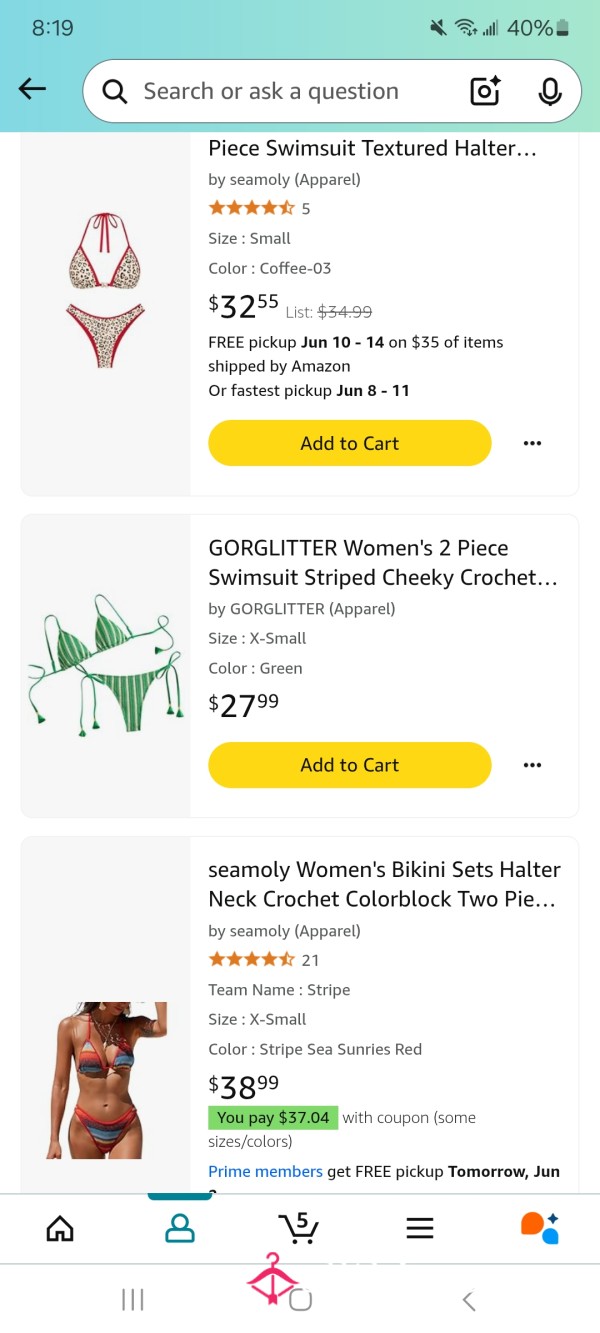This screenshot has height=1333, width=600.
Task: Tap the Prime members link
Action: tap(265, 1171)
